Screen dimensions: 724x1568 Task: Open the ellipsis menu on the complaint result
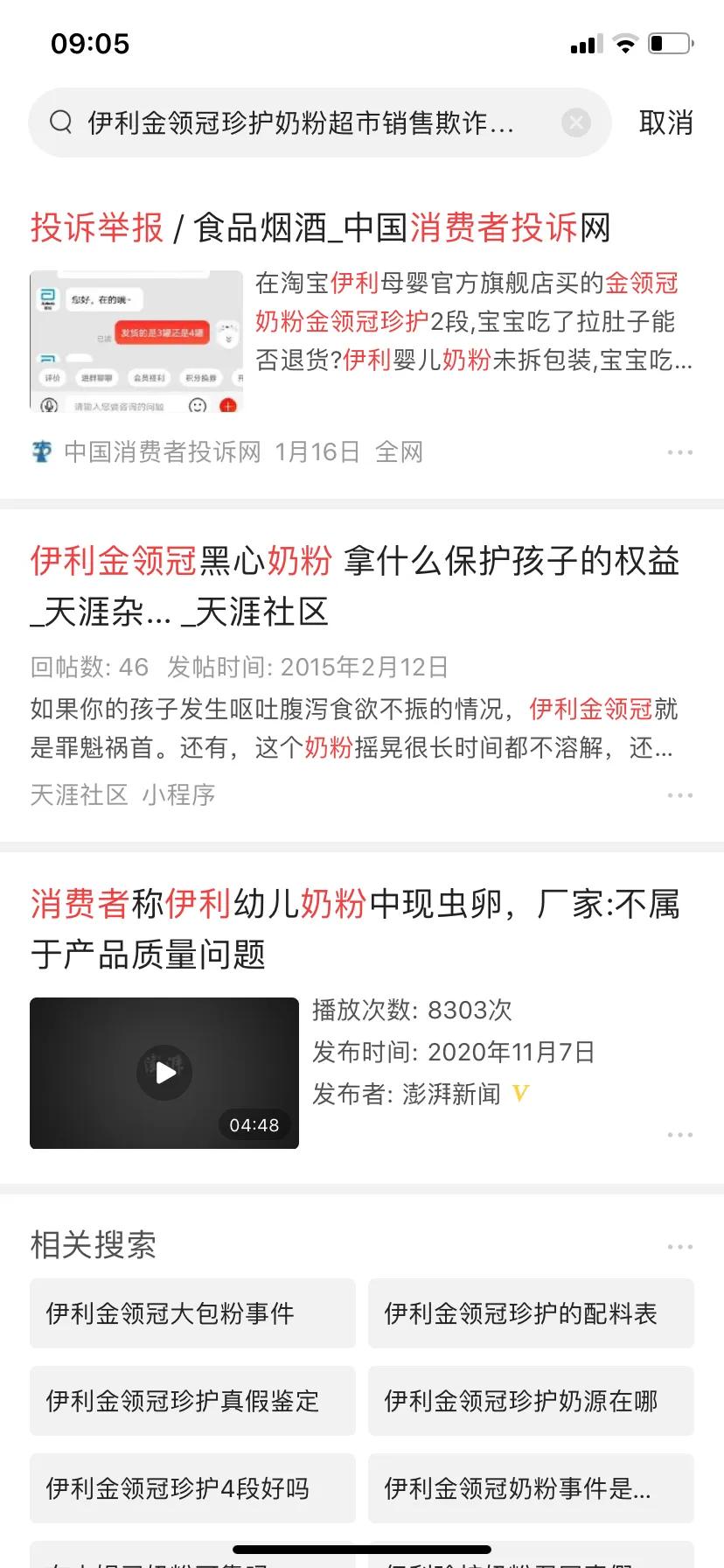(x=679, y=451)
